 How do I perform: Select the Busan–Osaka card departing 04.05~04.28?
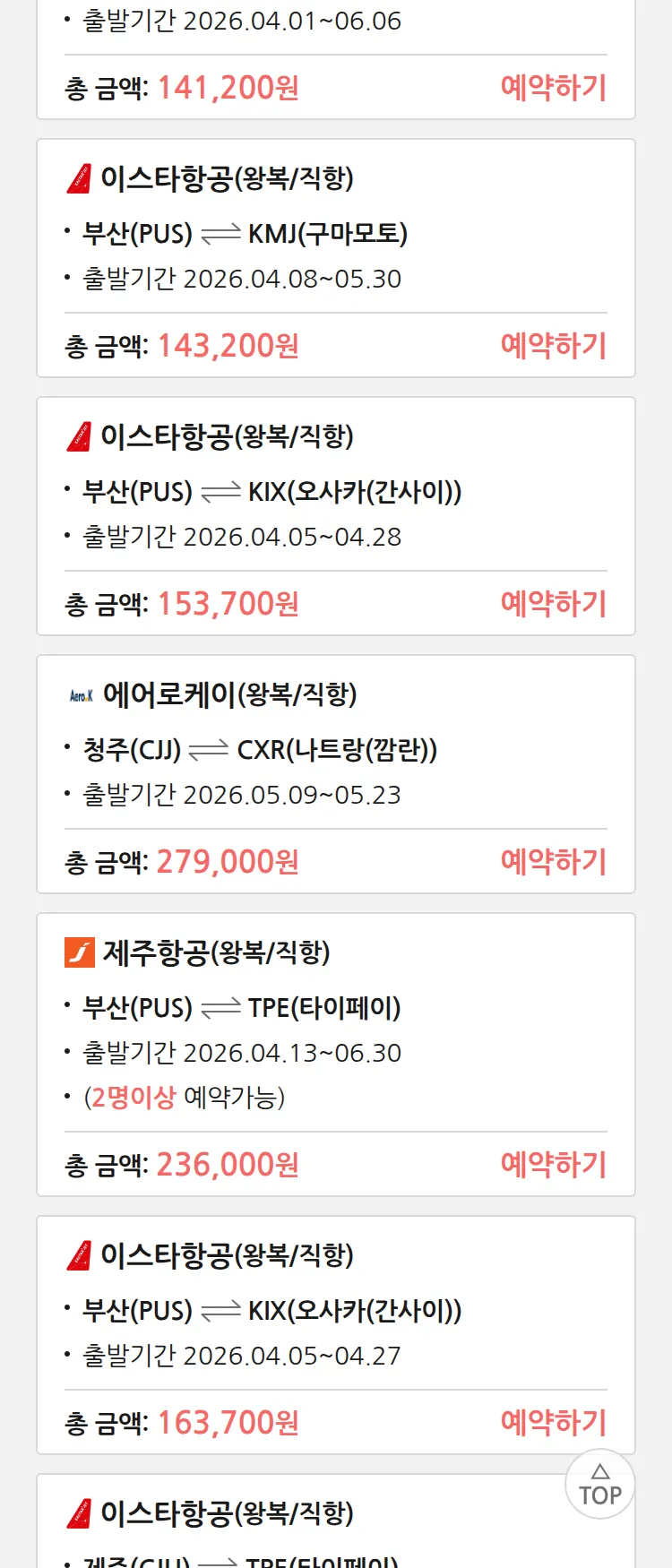coord(335,491)
